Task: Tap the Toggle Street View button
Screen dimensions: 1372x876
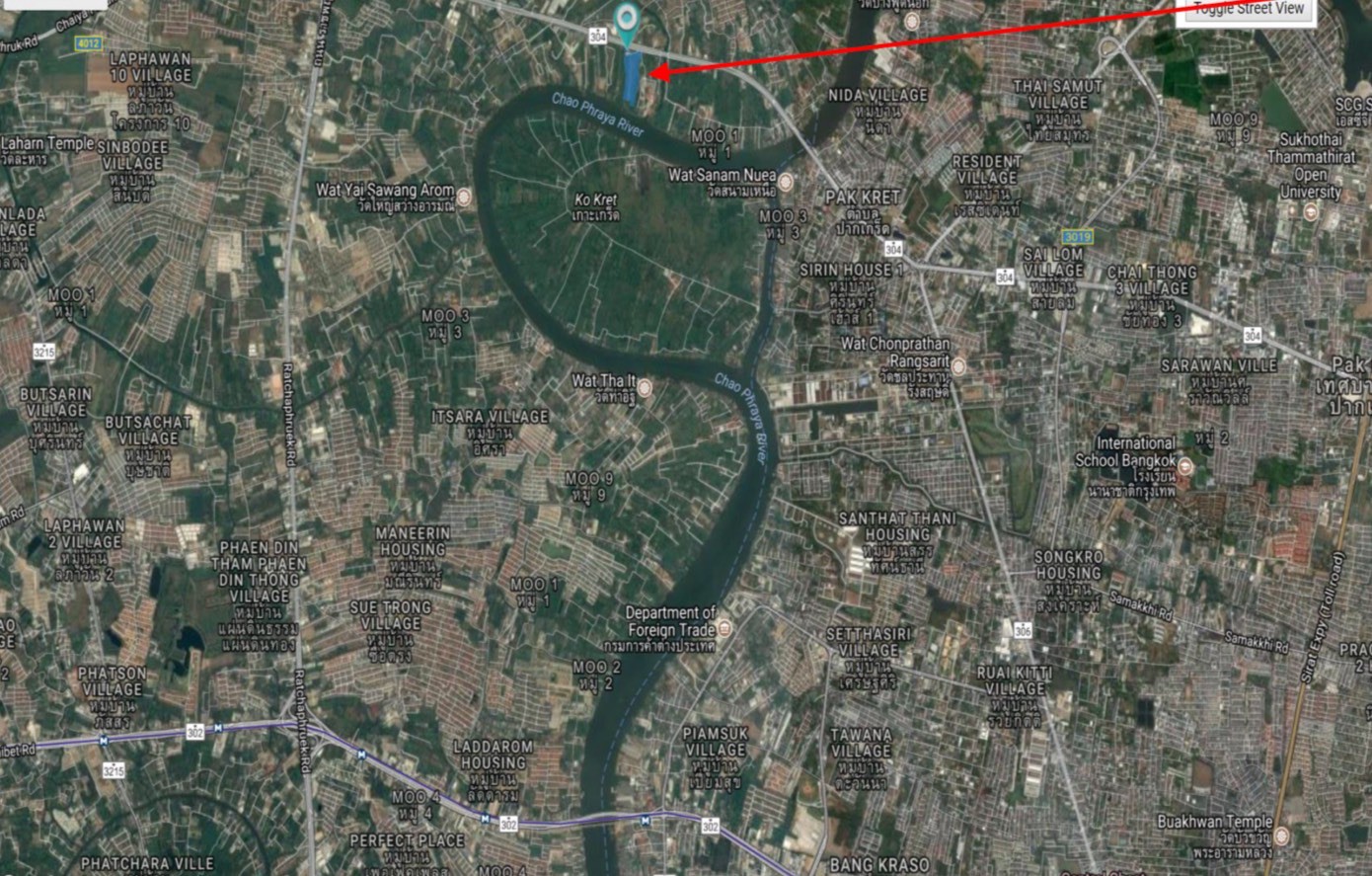Action: tap(1249, 11)
